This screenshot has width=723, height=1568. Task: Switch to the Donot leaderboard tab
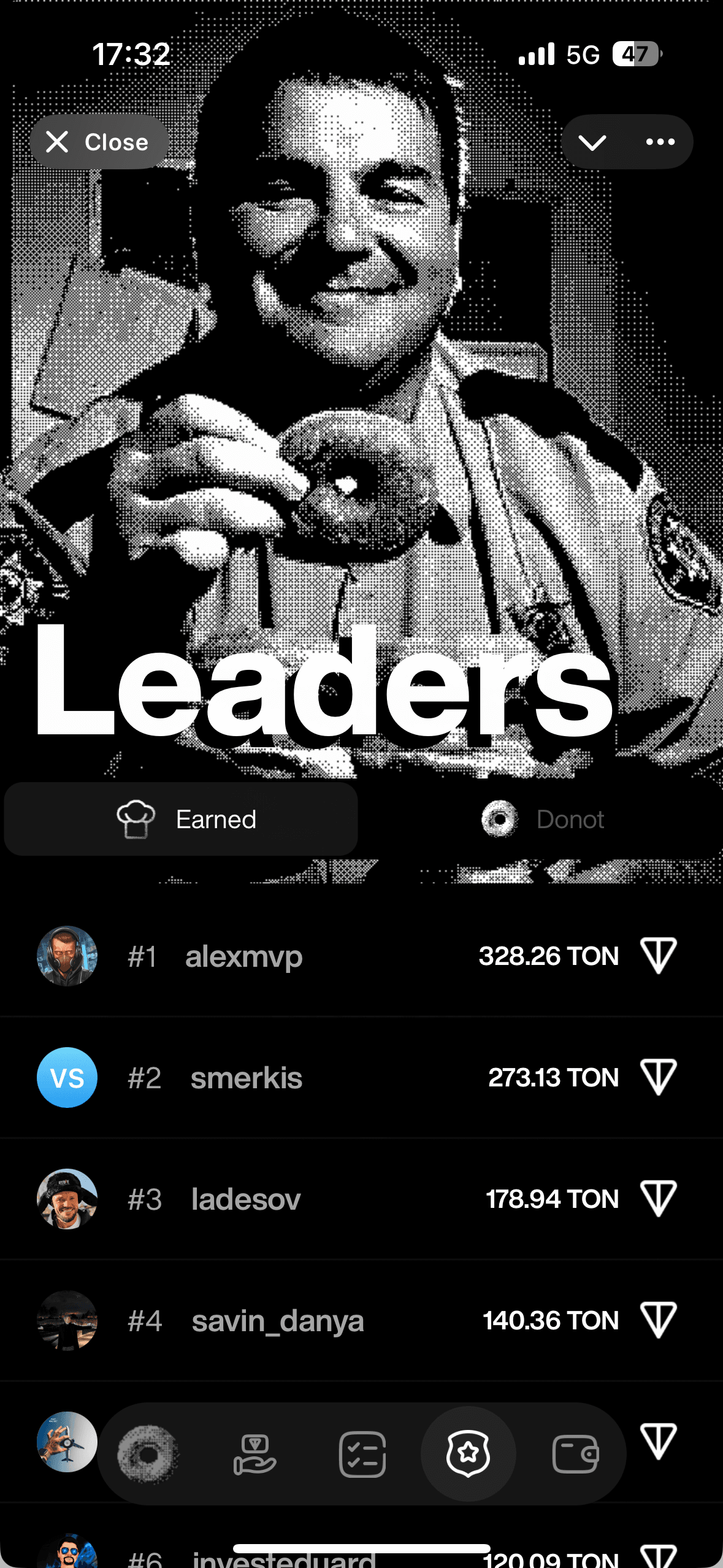point(542,819)
